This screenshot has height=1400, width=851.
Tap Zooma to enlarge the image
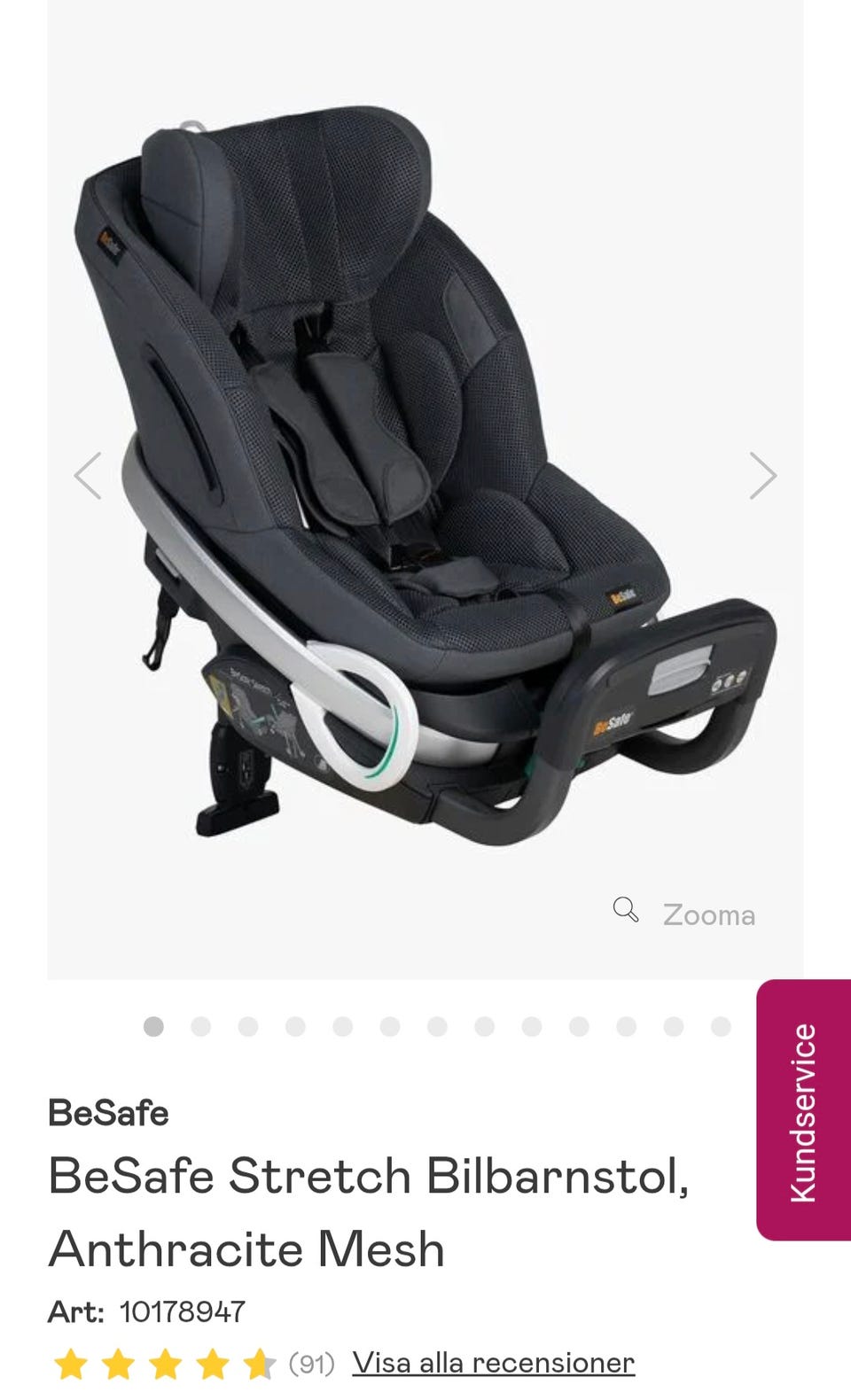click(684, 914)
